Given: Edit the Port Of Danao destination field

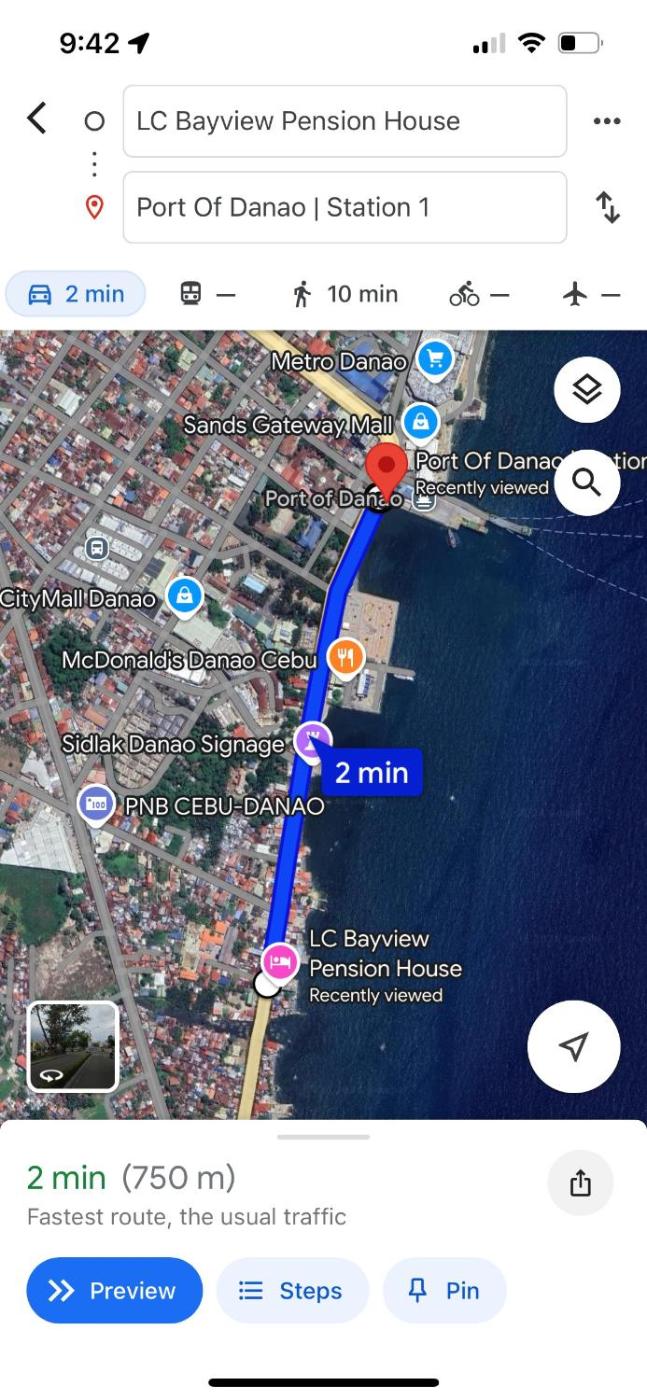Looking at the screenshot, I should (344, 208).
